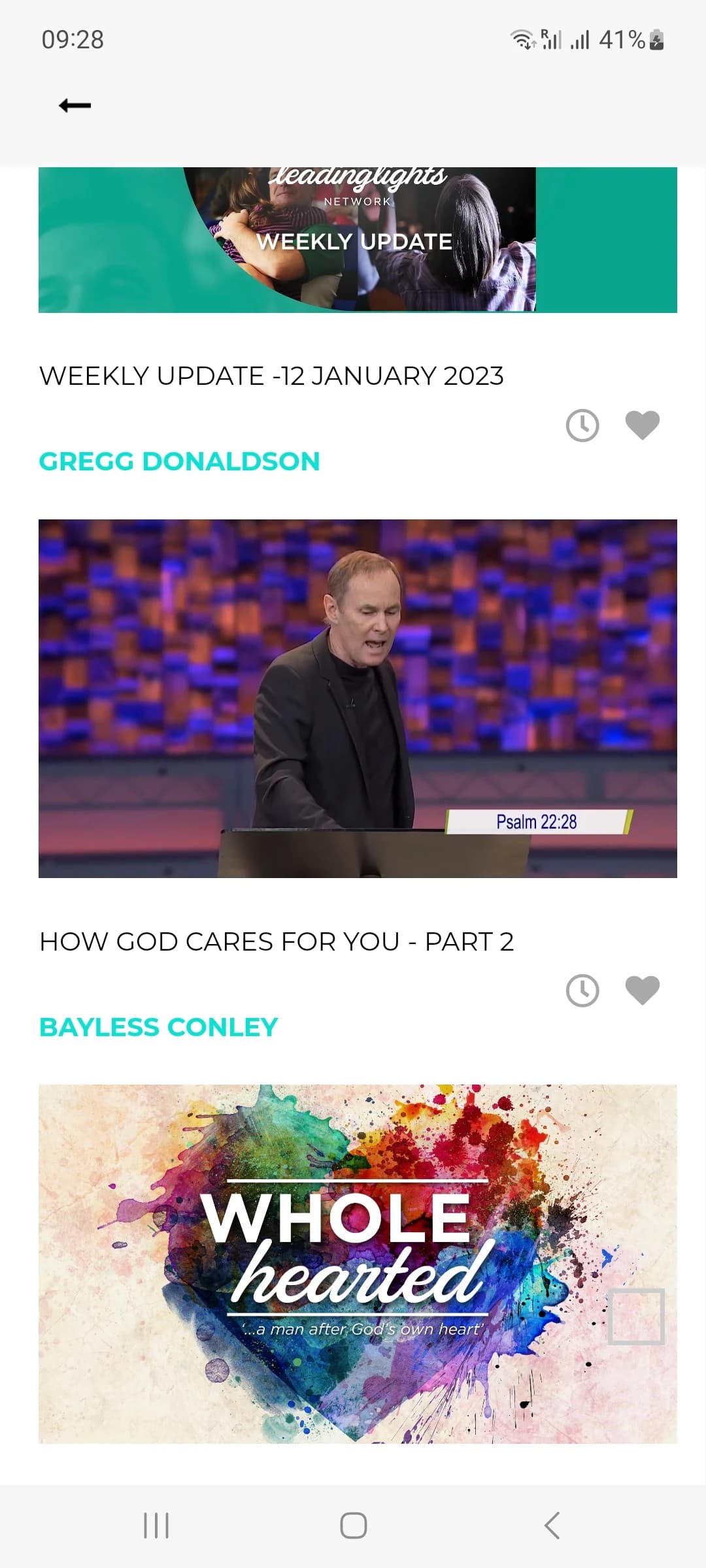Open Gregg Donaldson's speaker page

(x=179, y=461)
